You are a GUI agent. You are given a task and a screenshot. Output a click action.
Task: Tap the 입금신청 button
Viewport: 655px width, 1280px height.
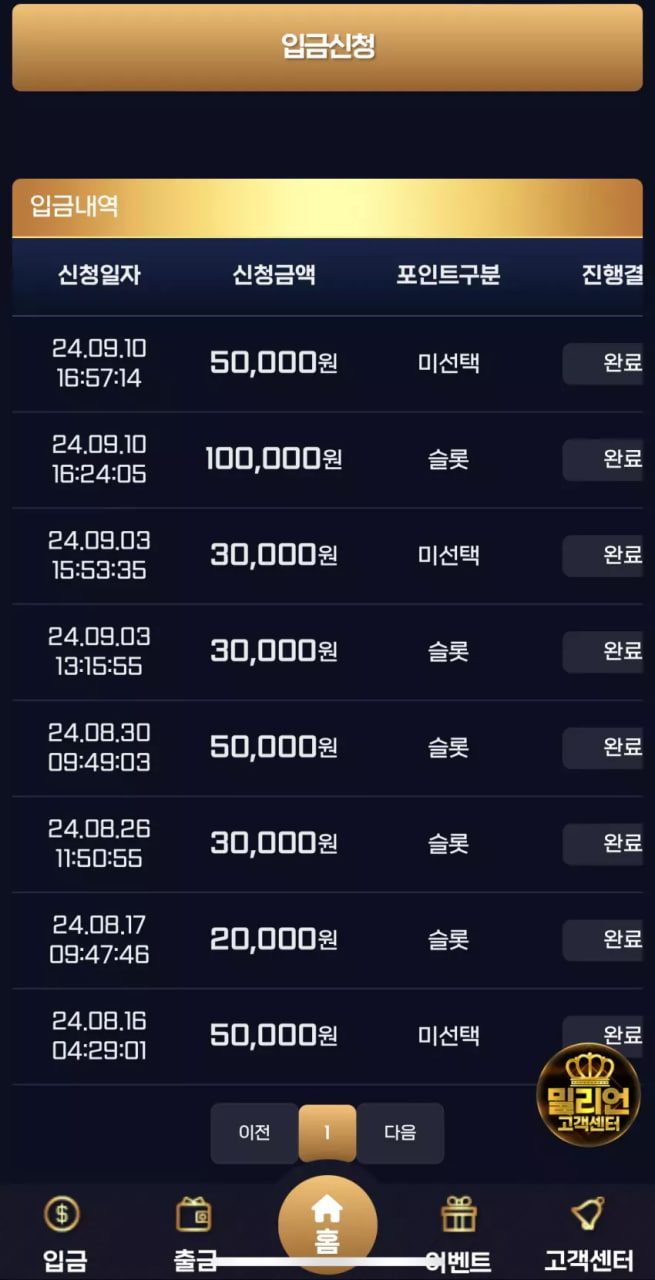[327, 47]
